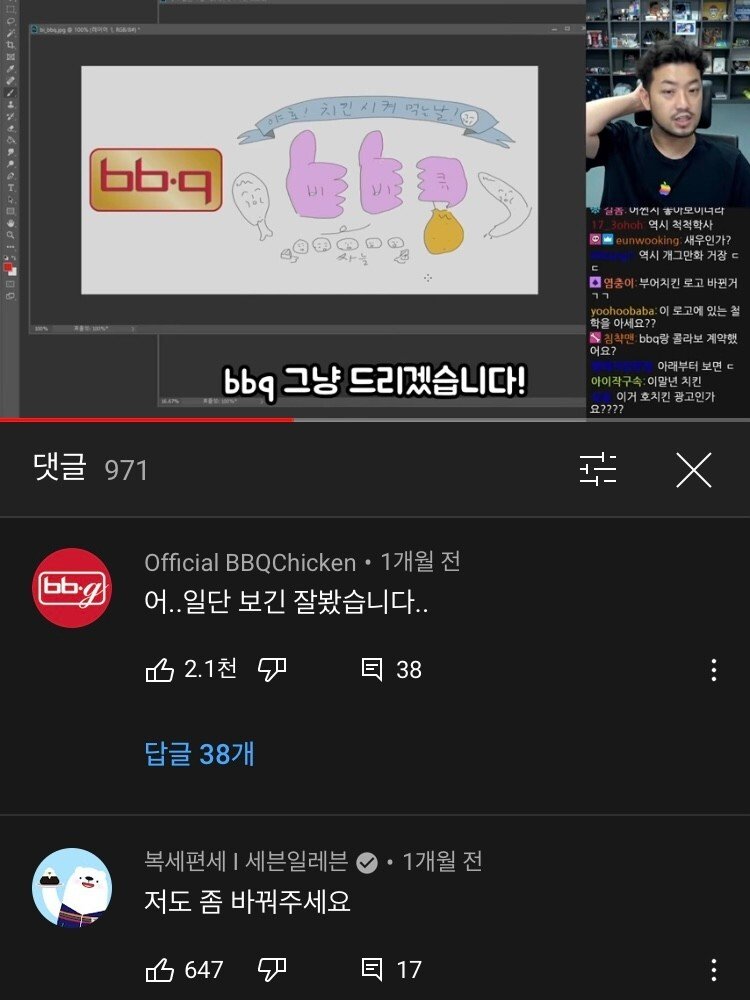The image size is (750, 1000).
Task: Close the comments panel
Action: click(x=693, y=469)
